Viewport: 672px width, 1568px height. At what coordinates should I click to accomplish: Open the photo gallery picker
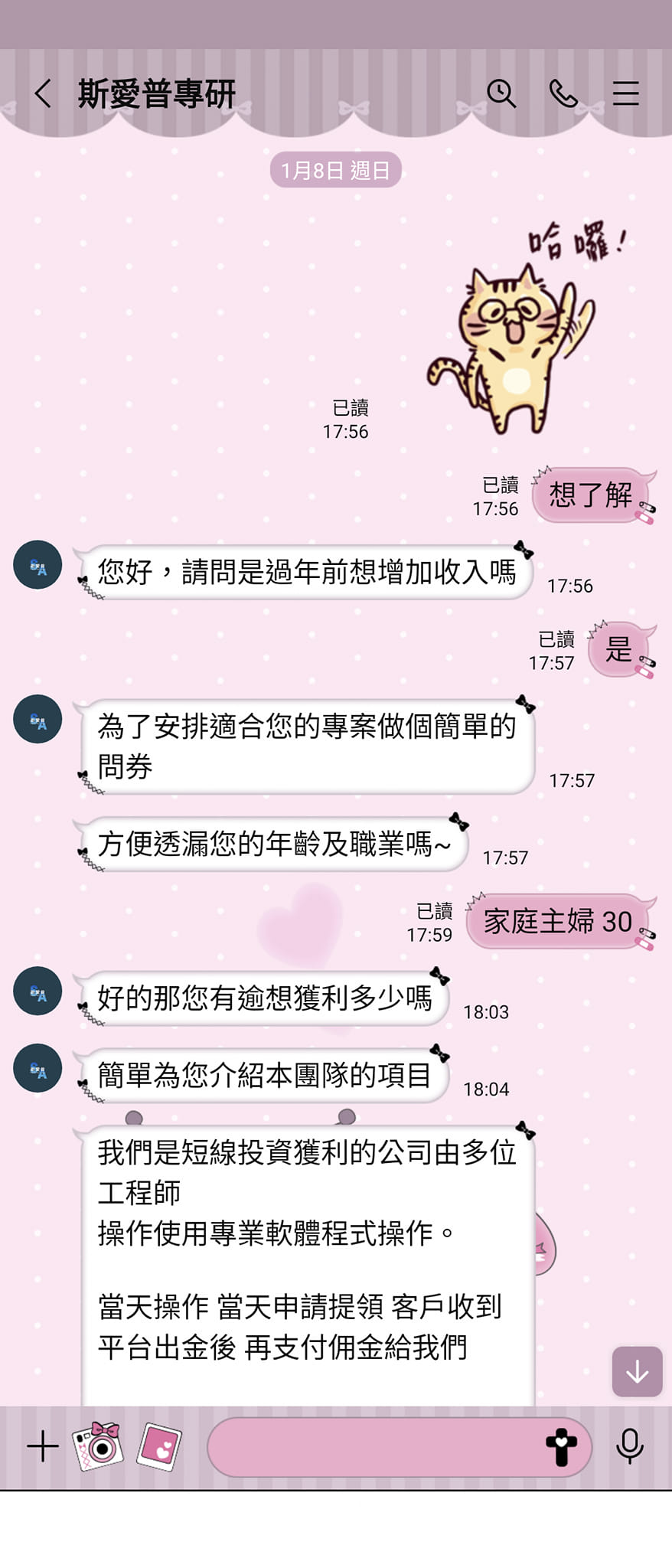(159, 1446)
